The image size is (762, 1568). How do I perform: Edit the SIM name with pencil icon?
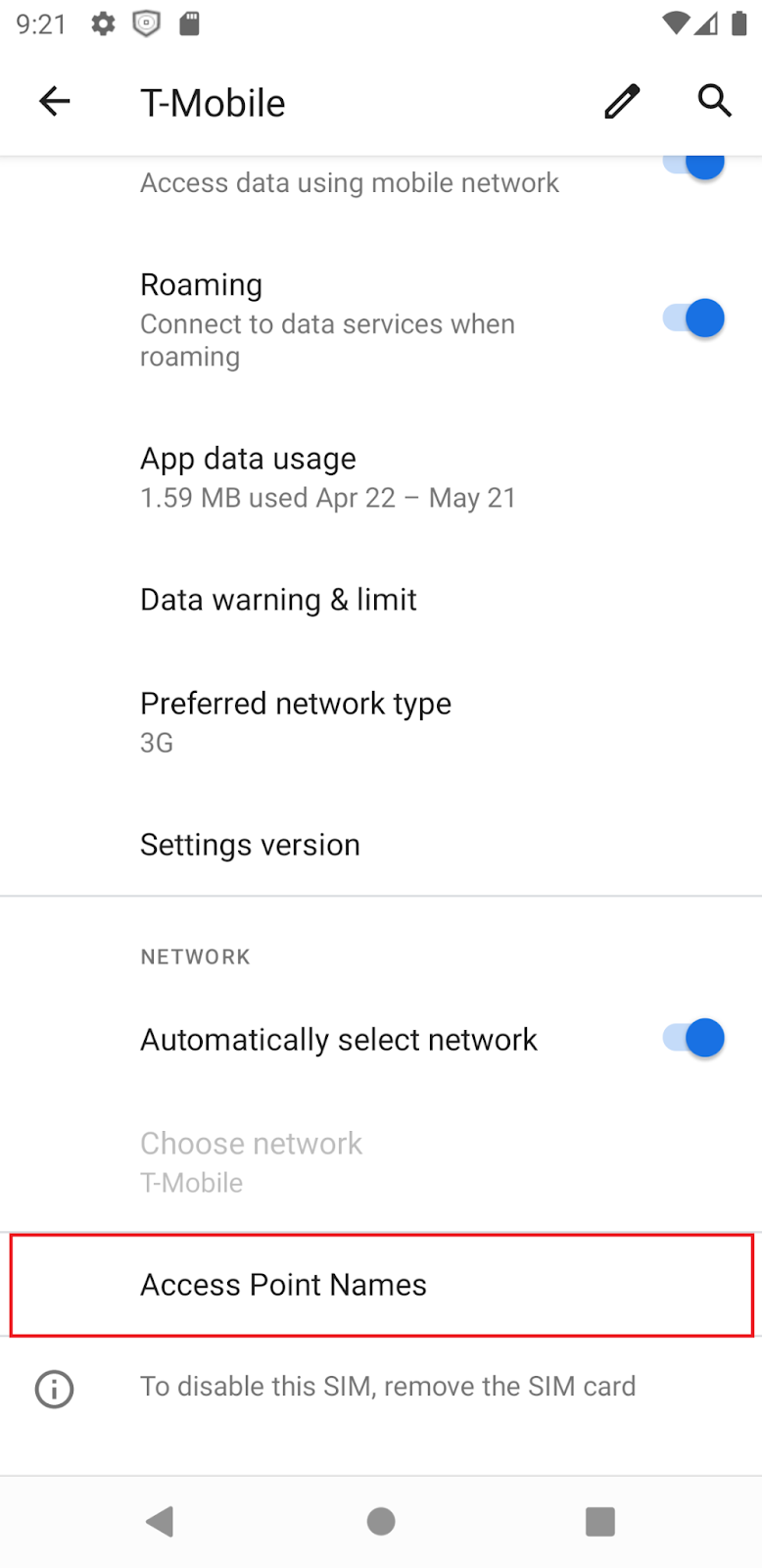(x=622, y=101)
